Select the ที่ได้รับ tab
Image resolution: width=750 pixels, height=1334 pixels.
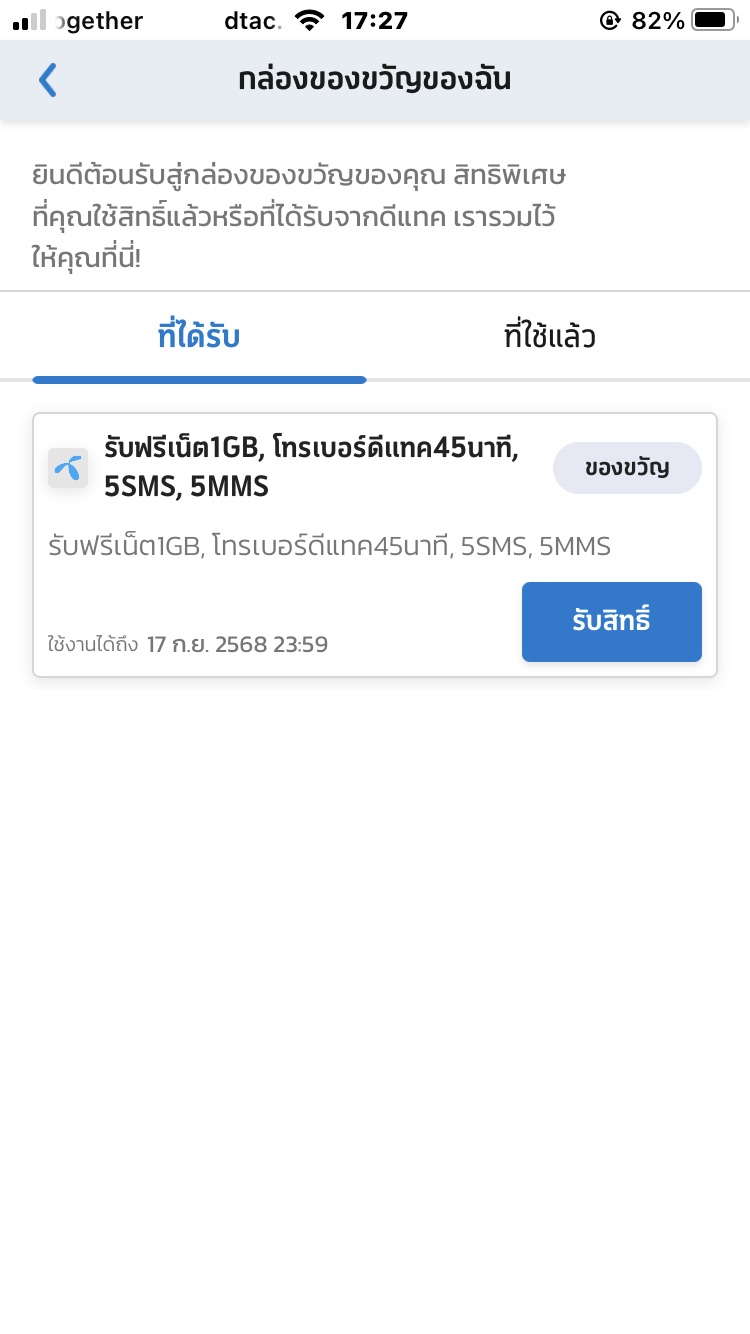[x=199, y=337]
